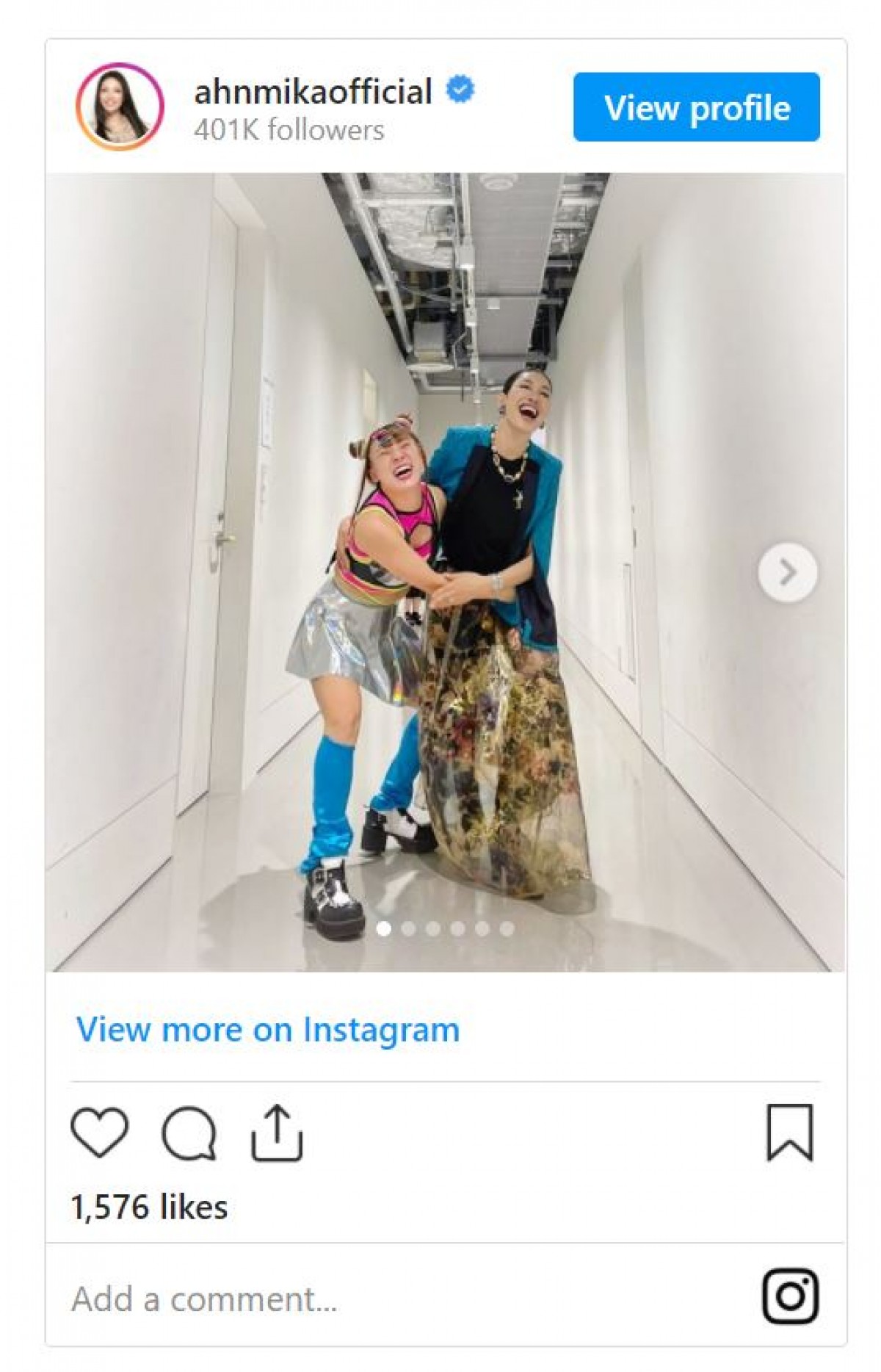Share this post

(x=277, y=1133)
